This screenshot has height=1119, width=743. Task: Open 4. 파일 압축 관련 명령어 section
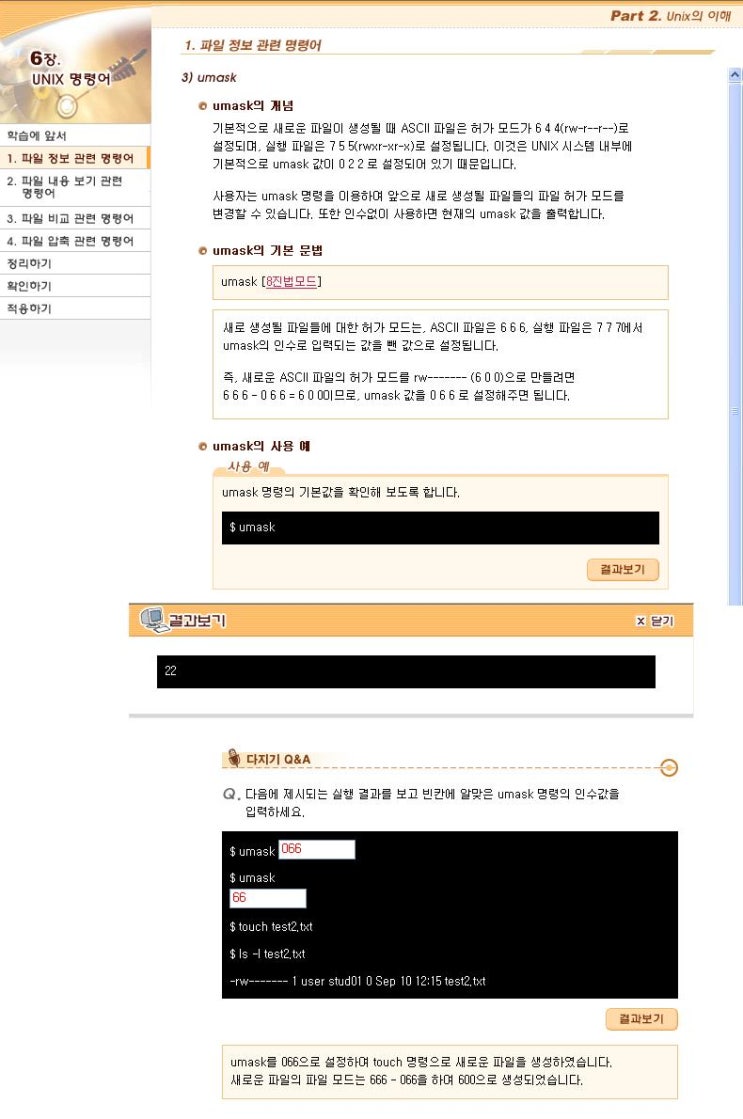coord(70,241)
